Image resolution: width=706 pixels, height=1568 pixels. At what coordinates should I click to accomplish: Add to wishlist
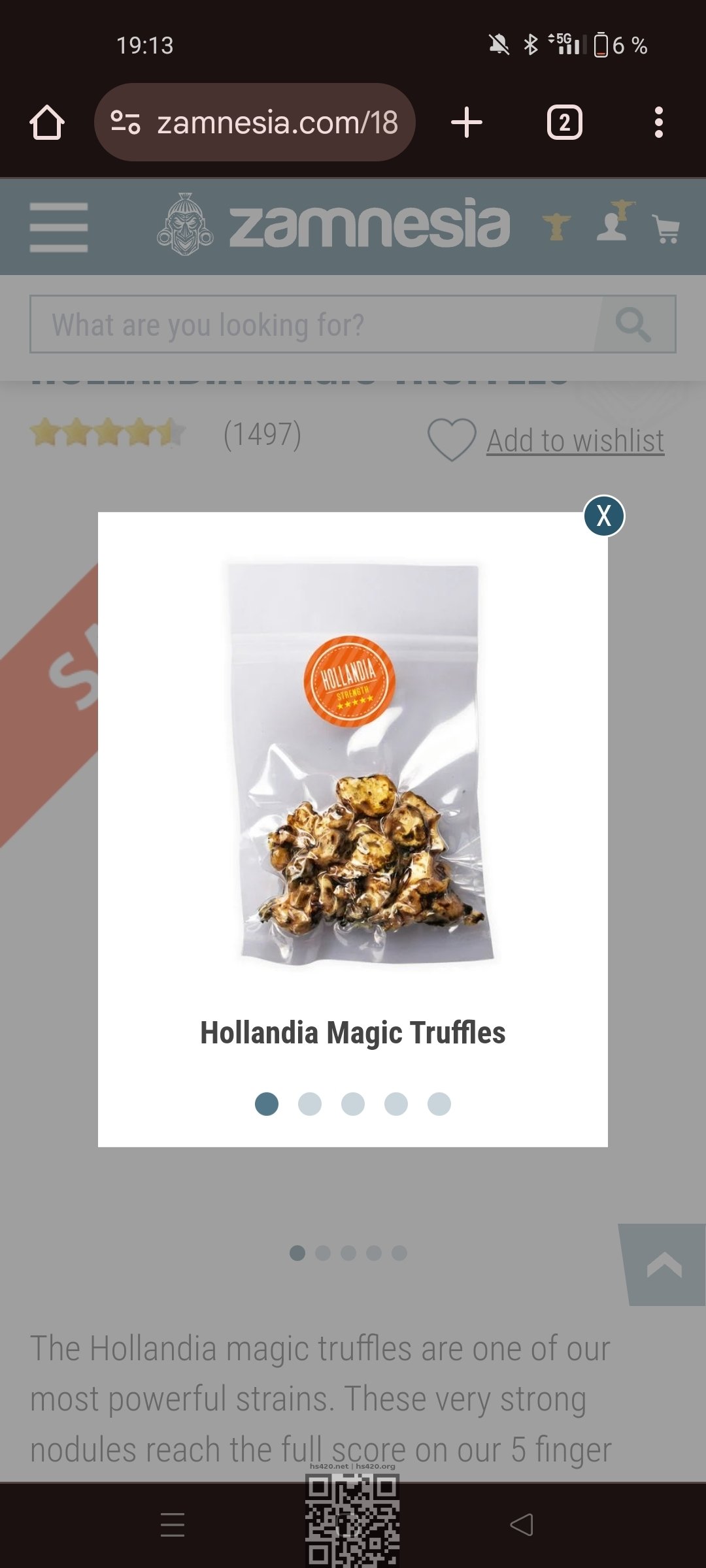(546, 440)
